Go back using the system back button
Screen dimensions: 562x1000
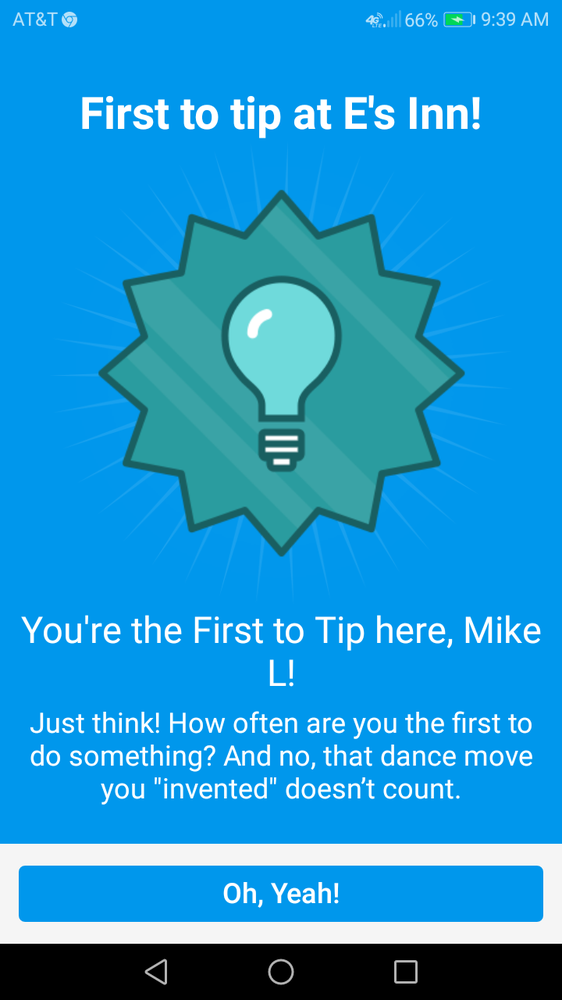[x=156, y=971]
